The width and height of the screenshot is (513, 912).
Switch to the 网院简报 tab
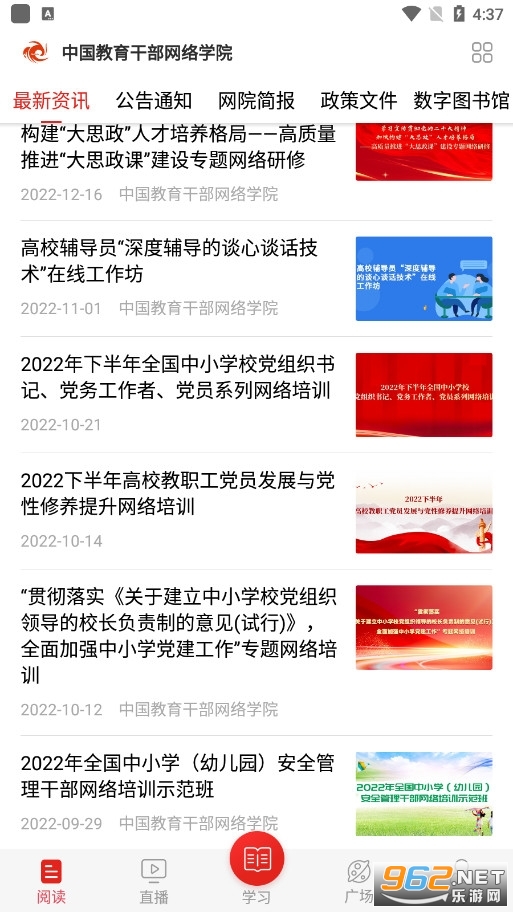coord(256,101)
